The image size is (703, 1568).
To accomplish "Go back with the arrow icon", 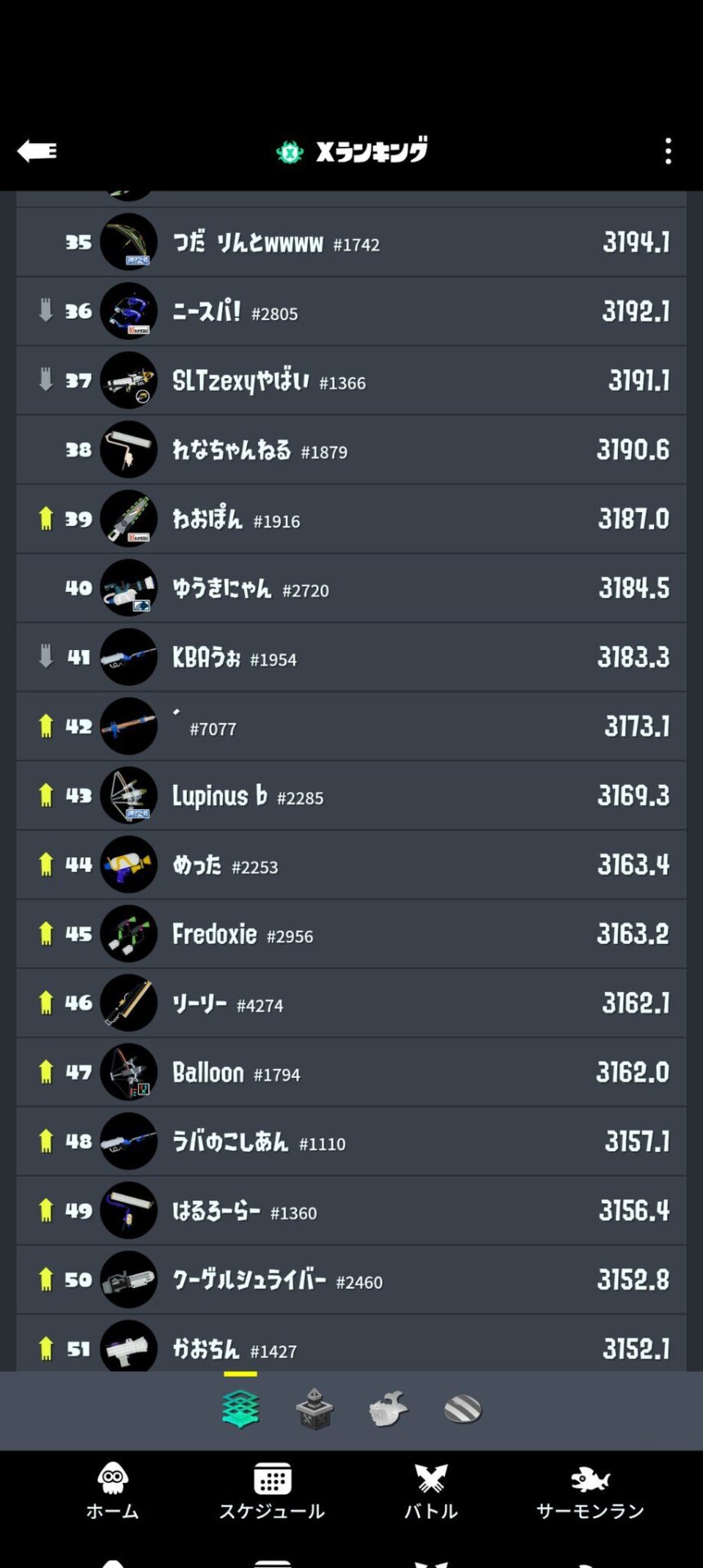I will click(x=37, y=151).
